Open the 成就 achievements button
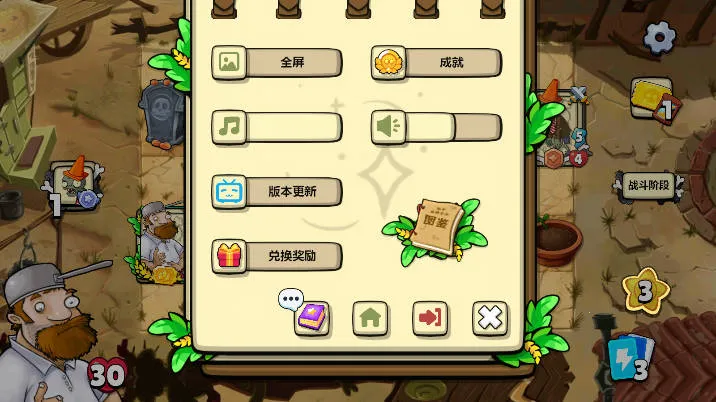The width and height of the screenshot is (716, 402). click(x=437, y=63)
